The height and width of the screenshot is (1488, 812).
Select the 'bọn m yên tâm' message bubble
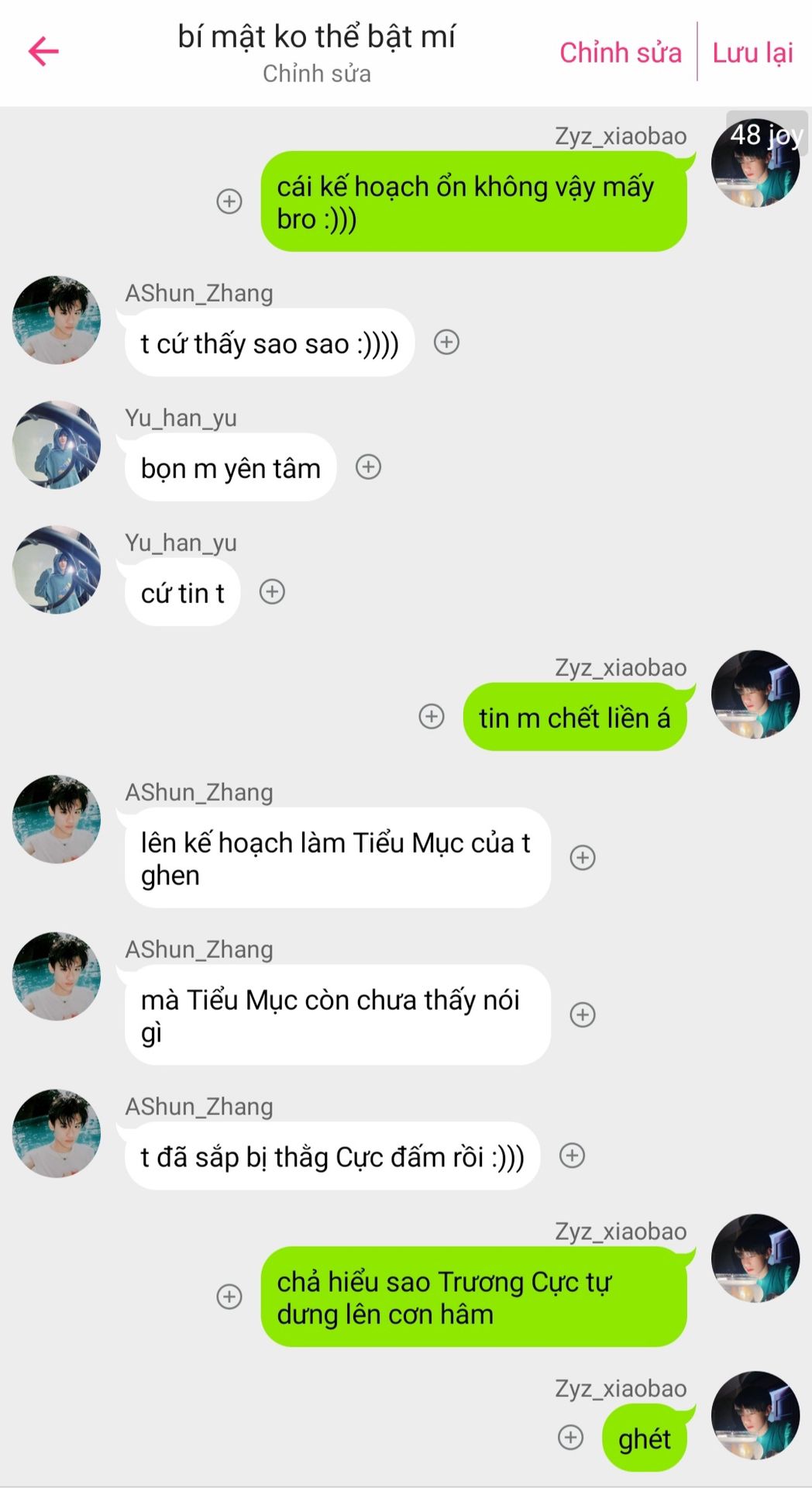pos(230,467)
